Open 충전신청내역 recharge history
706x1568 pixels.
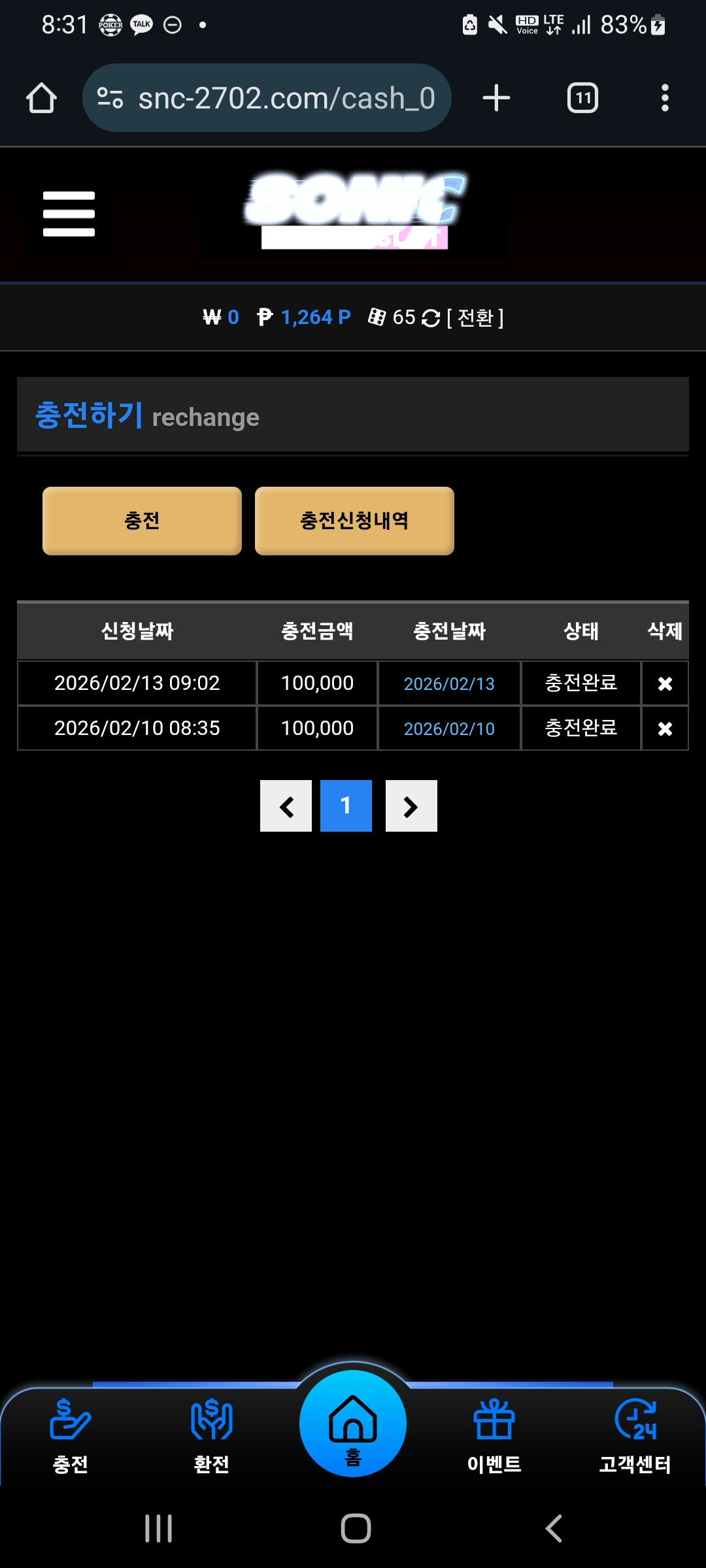(354, 521)
